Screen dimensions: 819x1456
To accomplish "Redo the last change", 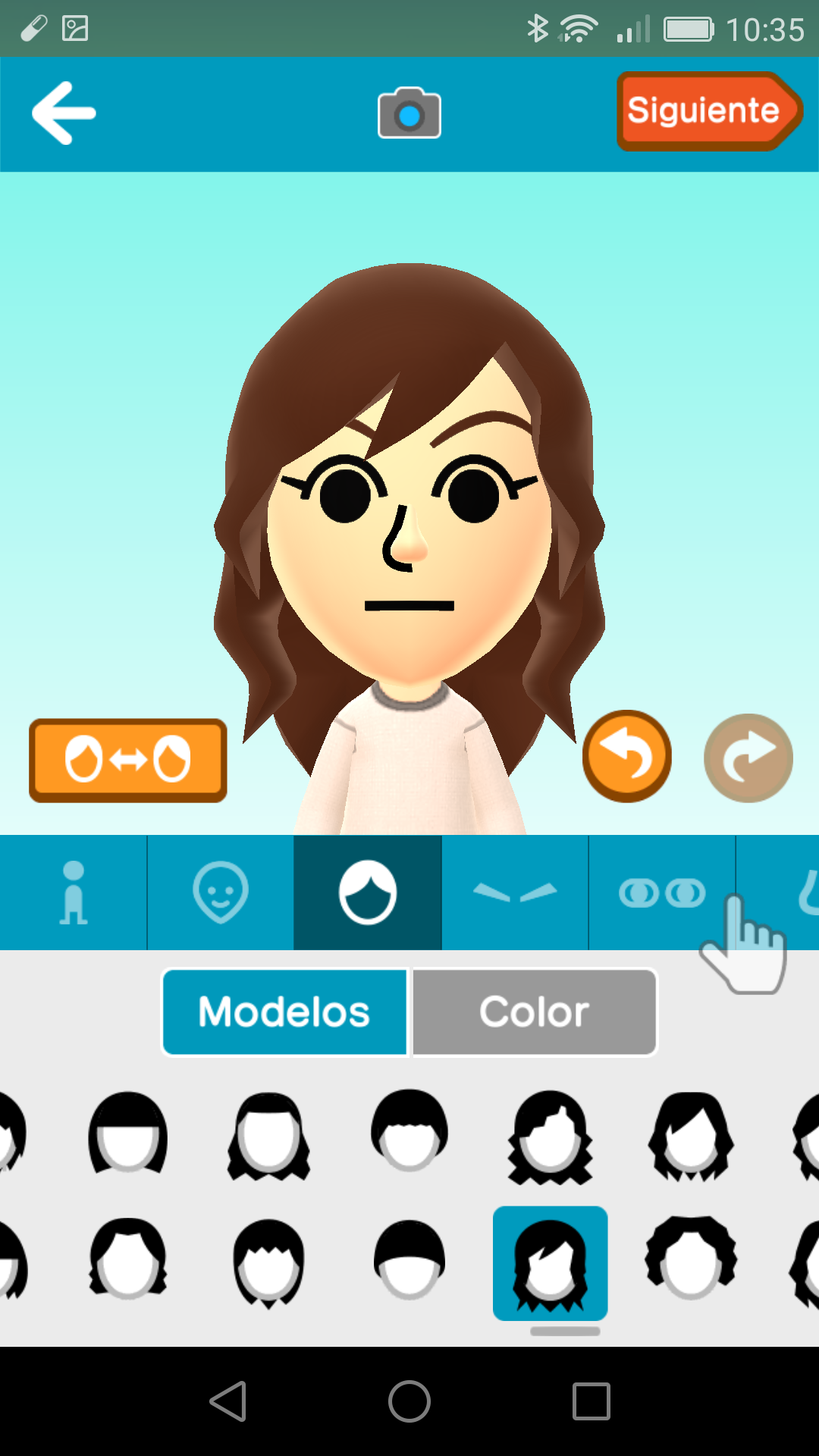I will tap(748, 758).
